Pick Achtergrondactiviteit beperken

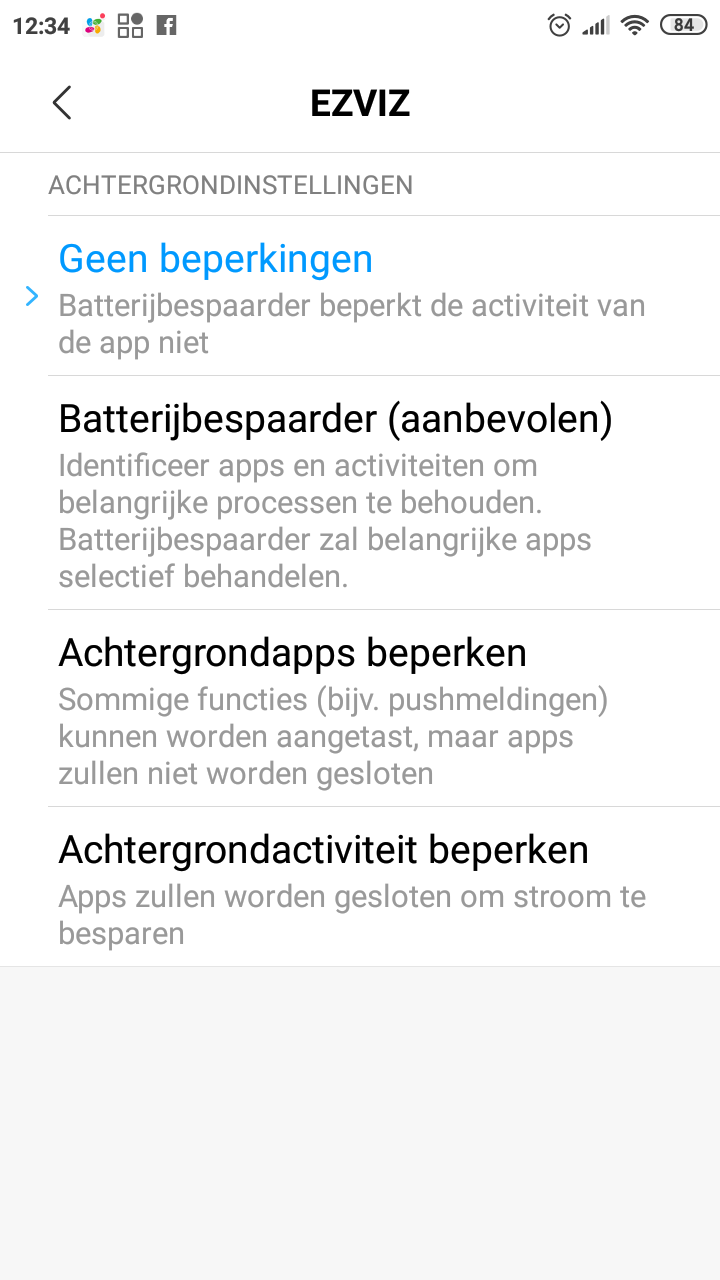pos(360,887)
